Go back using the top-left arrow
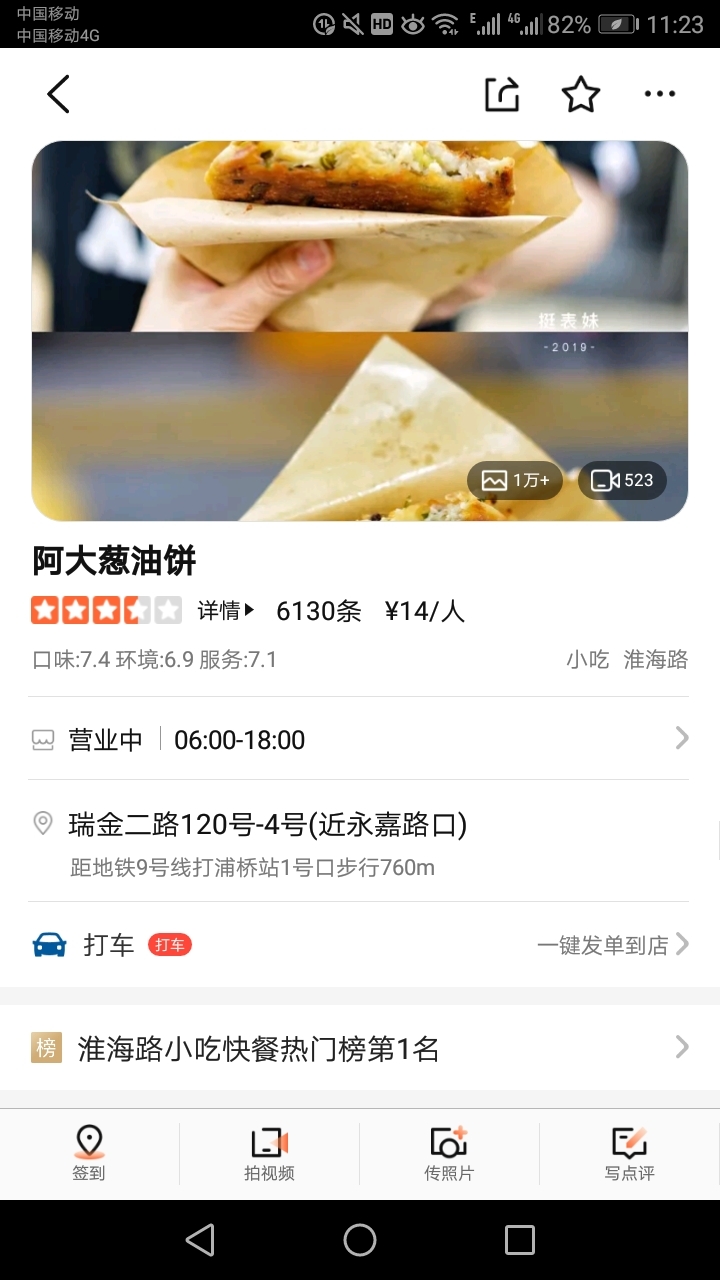 point(59,95)
